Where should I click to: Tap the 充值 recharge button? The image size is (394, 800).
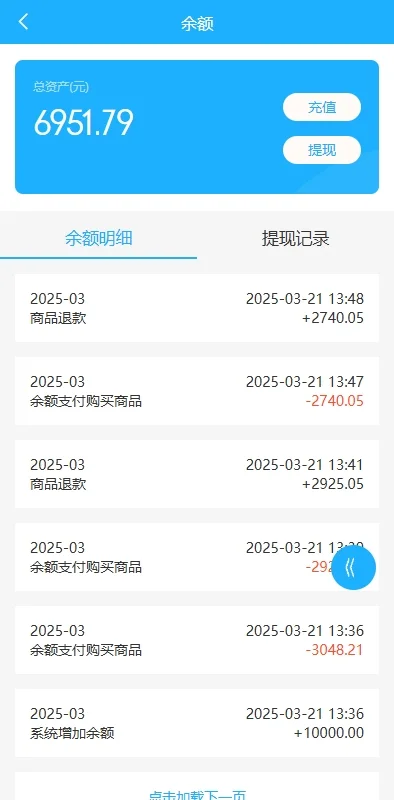[322, 107]
